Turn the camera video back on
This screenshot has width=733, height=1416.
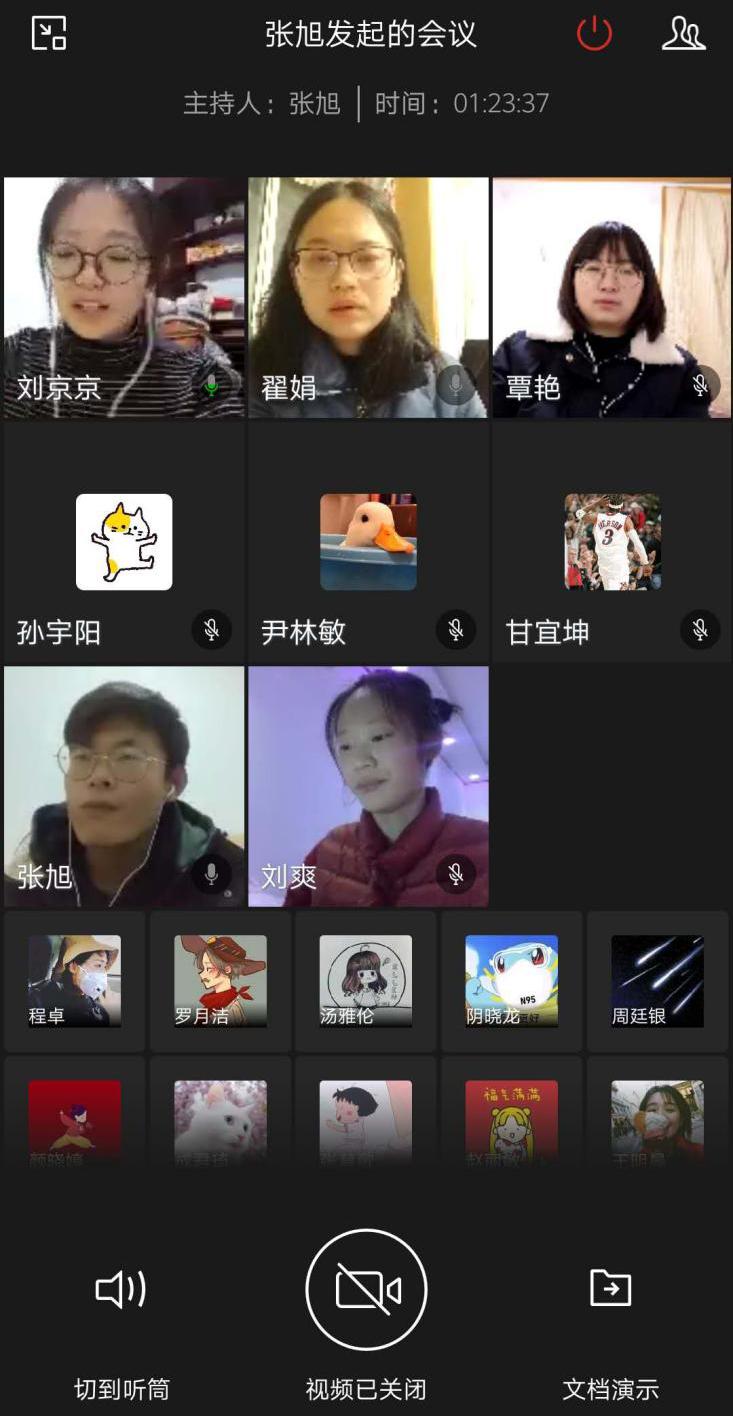[x=366, y=1290]
